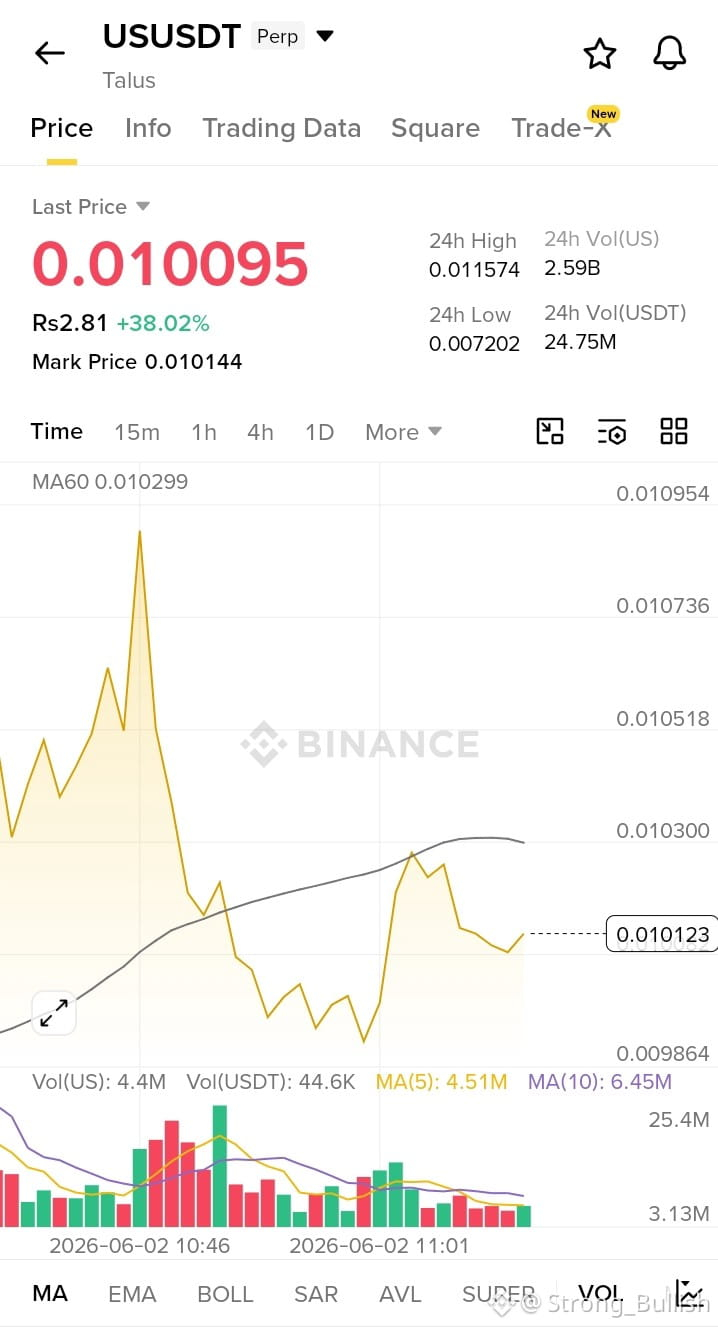
Task: Open the USUSDT pair selector dropdown
Action: (x=324, y=36)
